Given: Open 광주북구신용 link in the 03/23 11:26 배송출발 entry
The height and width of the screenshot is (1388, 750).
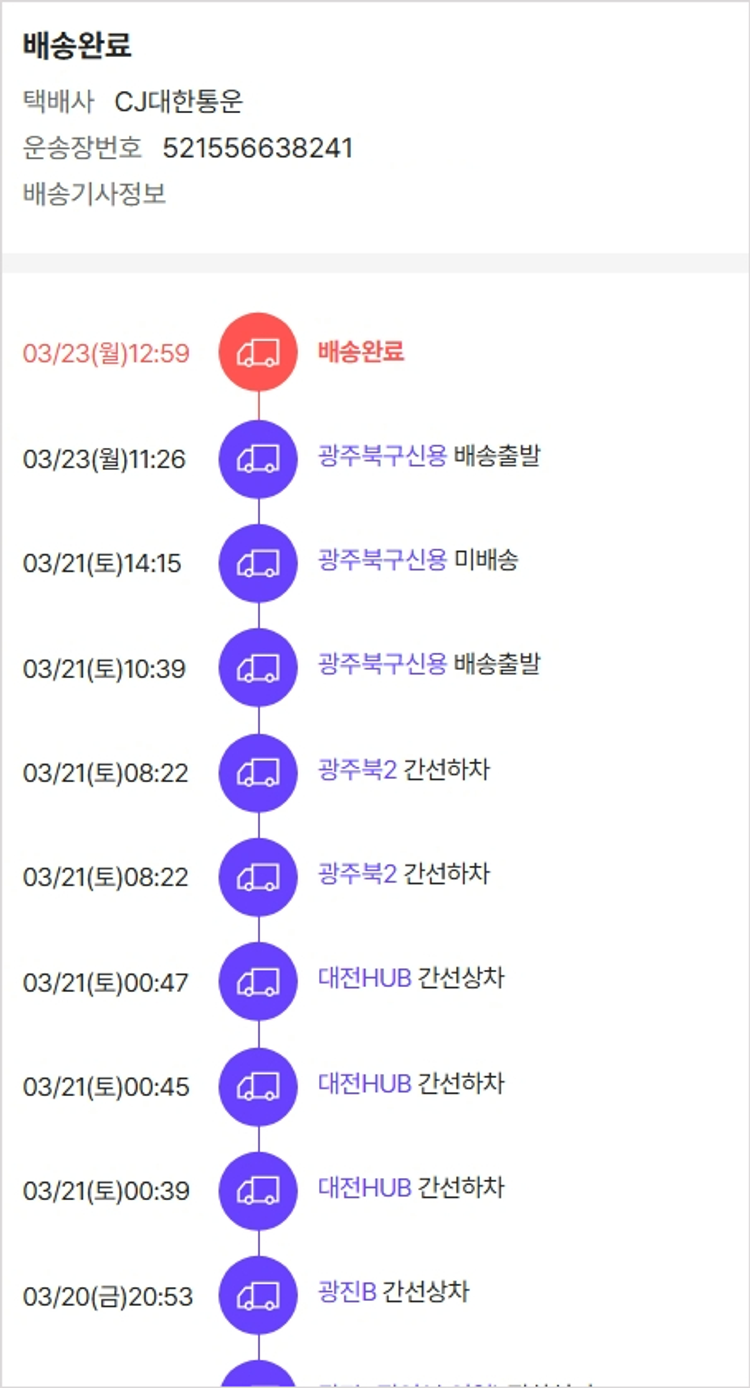Looking at the screenshot, I should click(382, 457).
